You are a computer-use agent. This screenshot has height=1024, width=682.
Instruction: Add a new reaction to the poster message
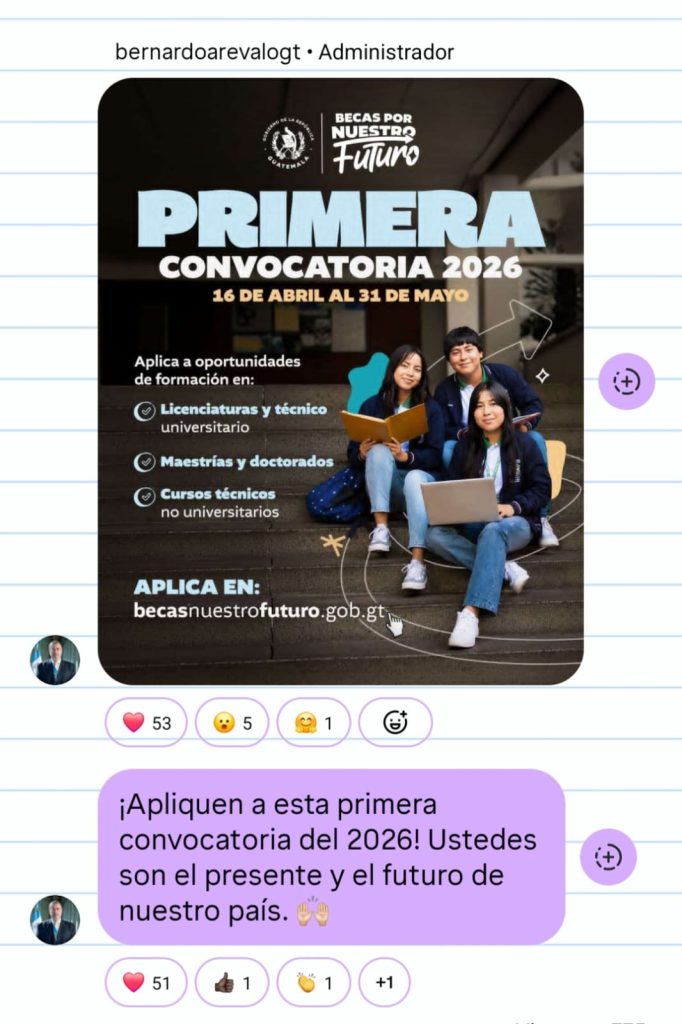tap(395, 722)
